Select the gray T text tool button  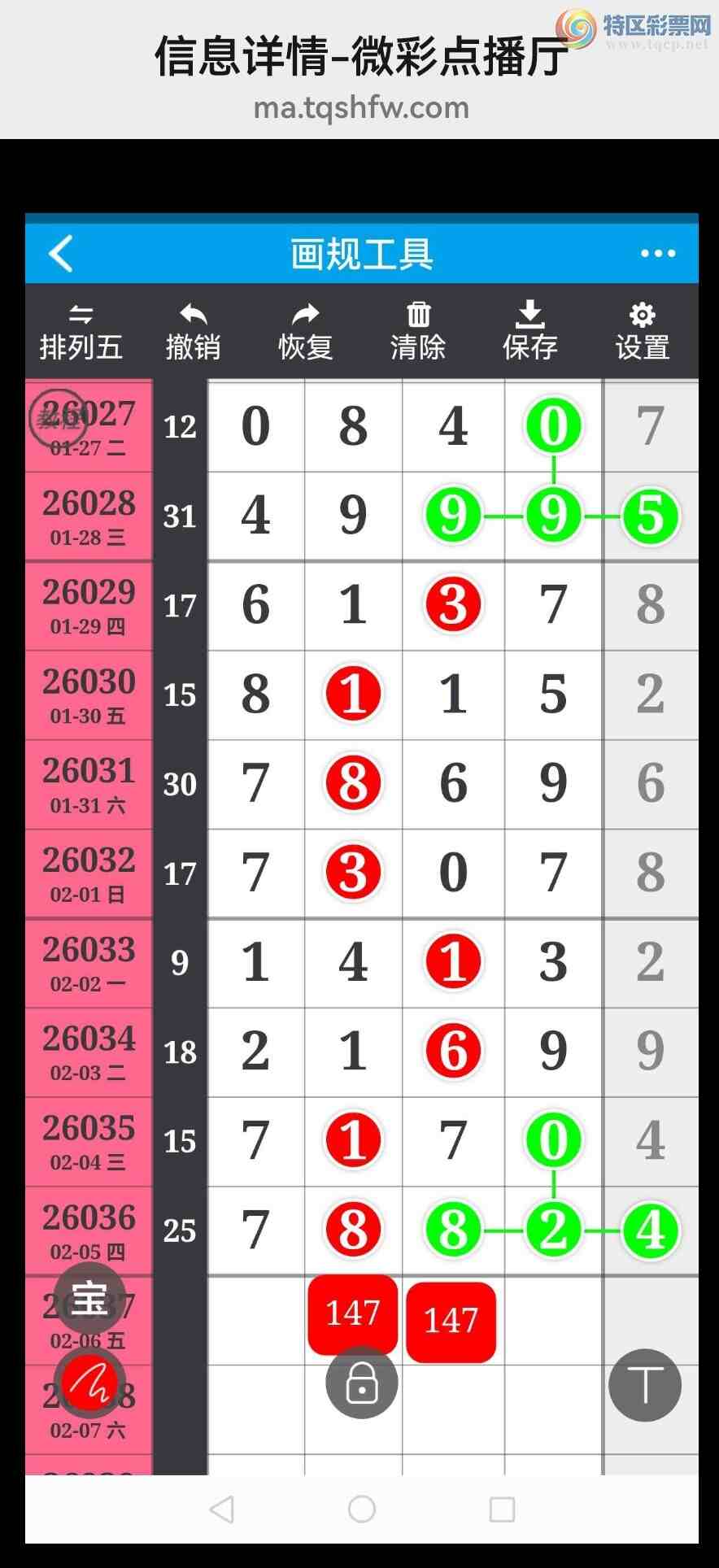(x=645, y=1385)
